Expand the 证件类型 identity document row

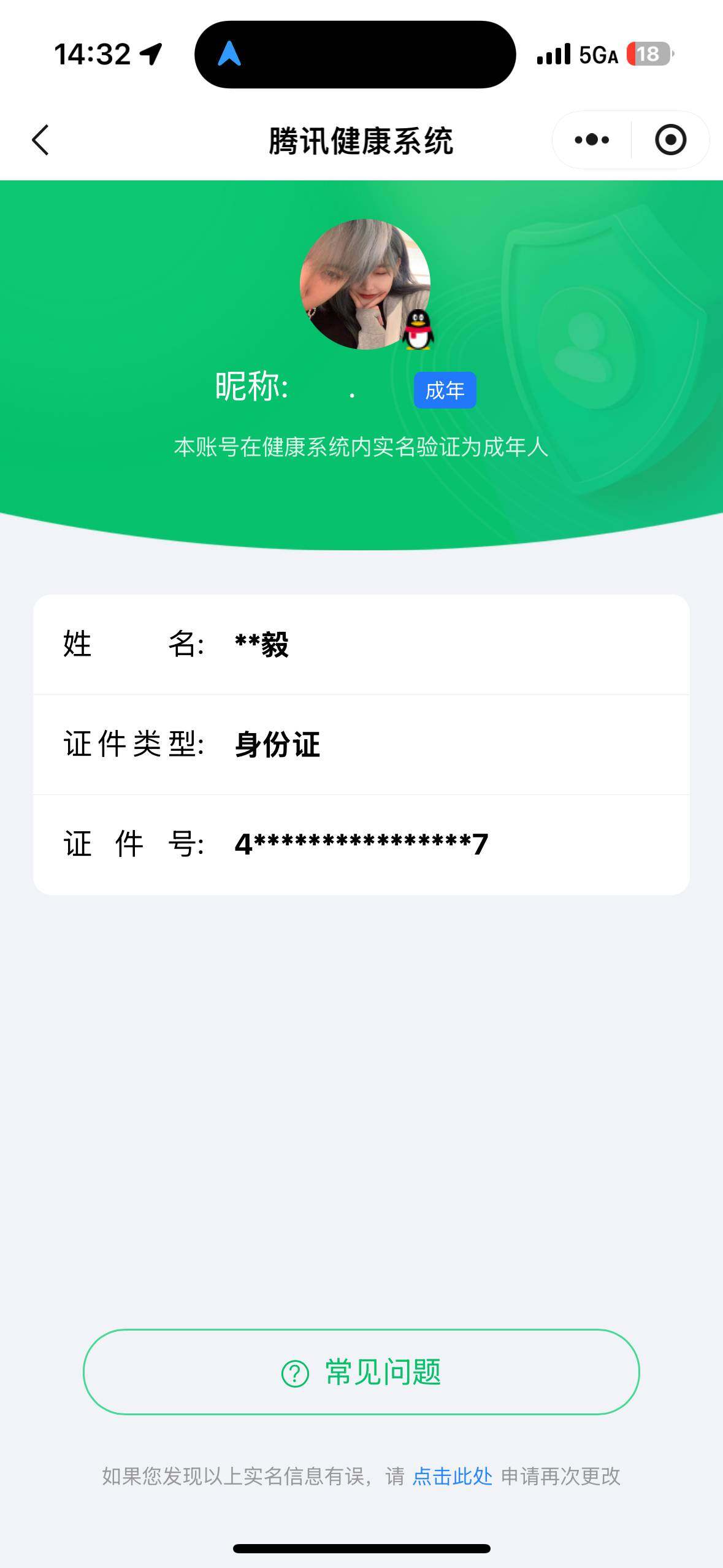[362, 744]
